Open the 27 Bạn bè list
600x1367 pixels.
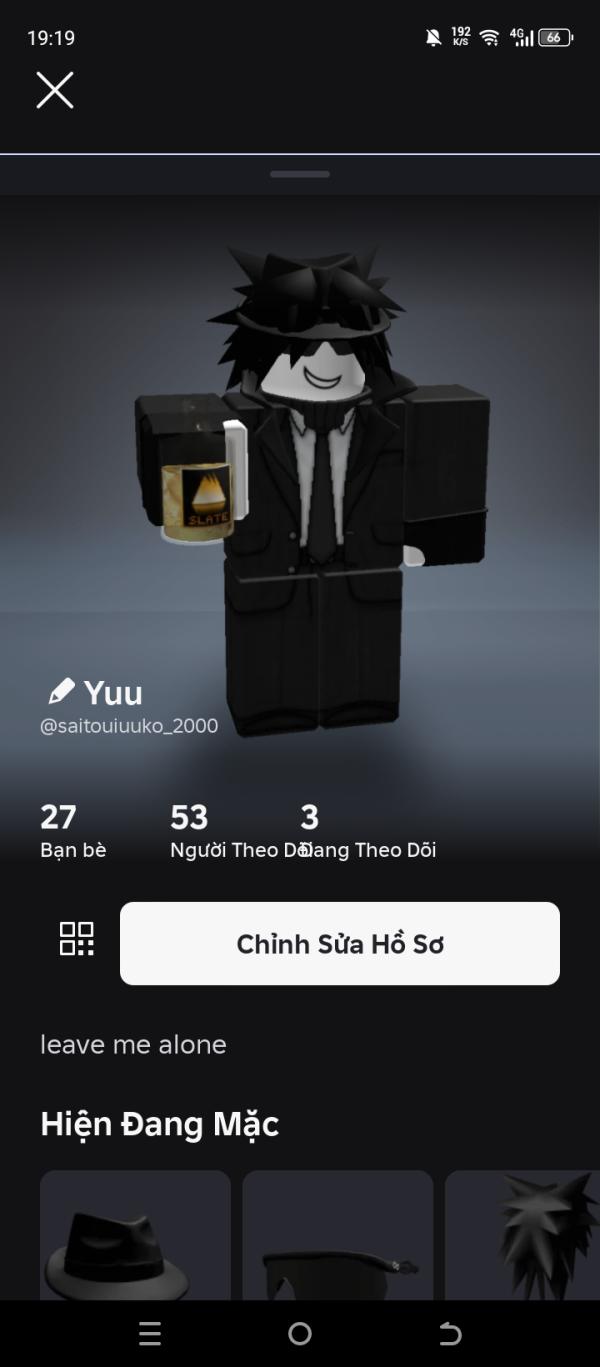click(x=72, y=832)
